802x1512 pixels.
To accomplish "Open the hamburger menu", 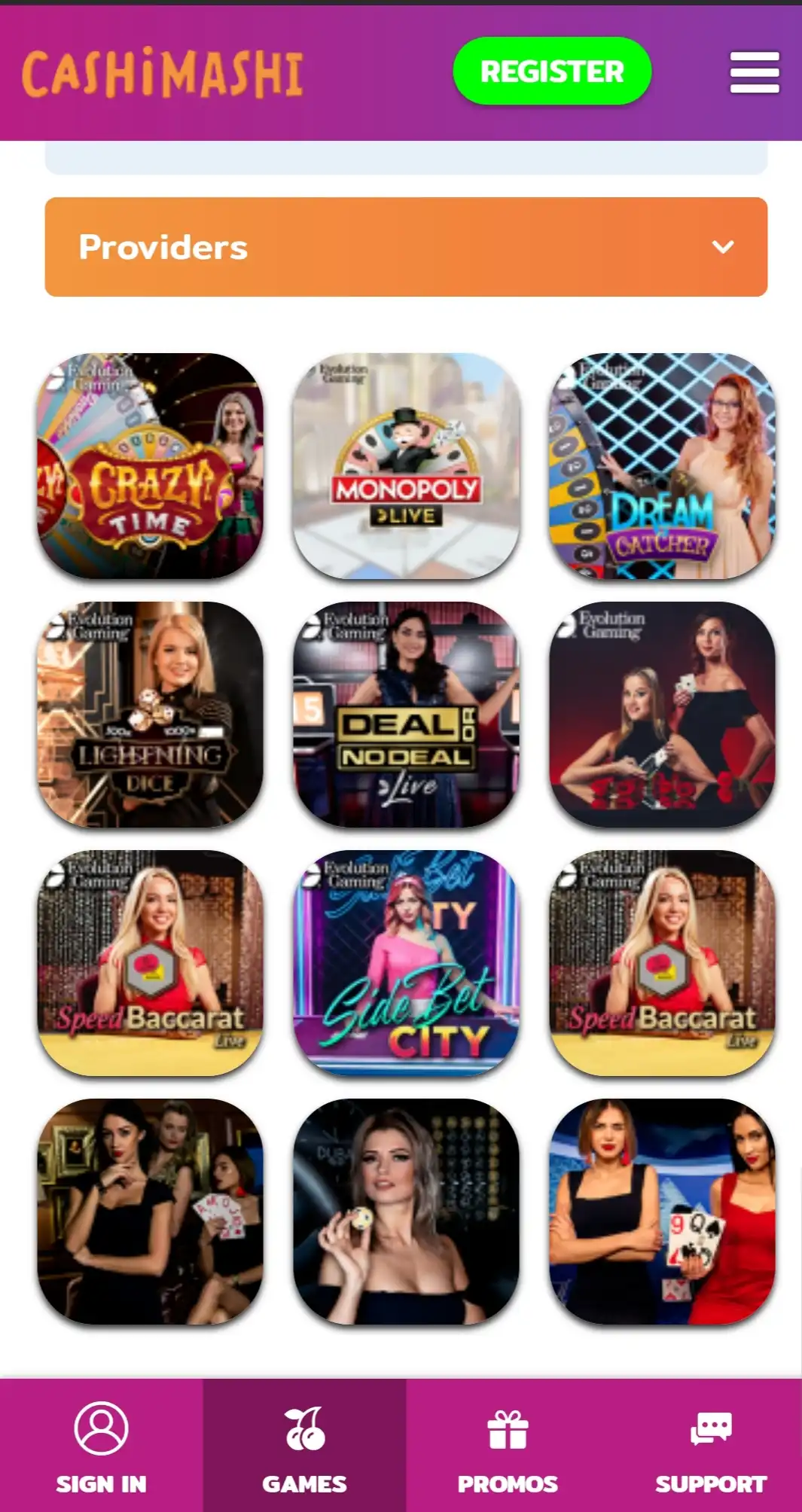I will pyautogui.click(x=754, y=72).
